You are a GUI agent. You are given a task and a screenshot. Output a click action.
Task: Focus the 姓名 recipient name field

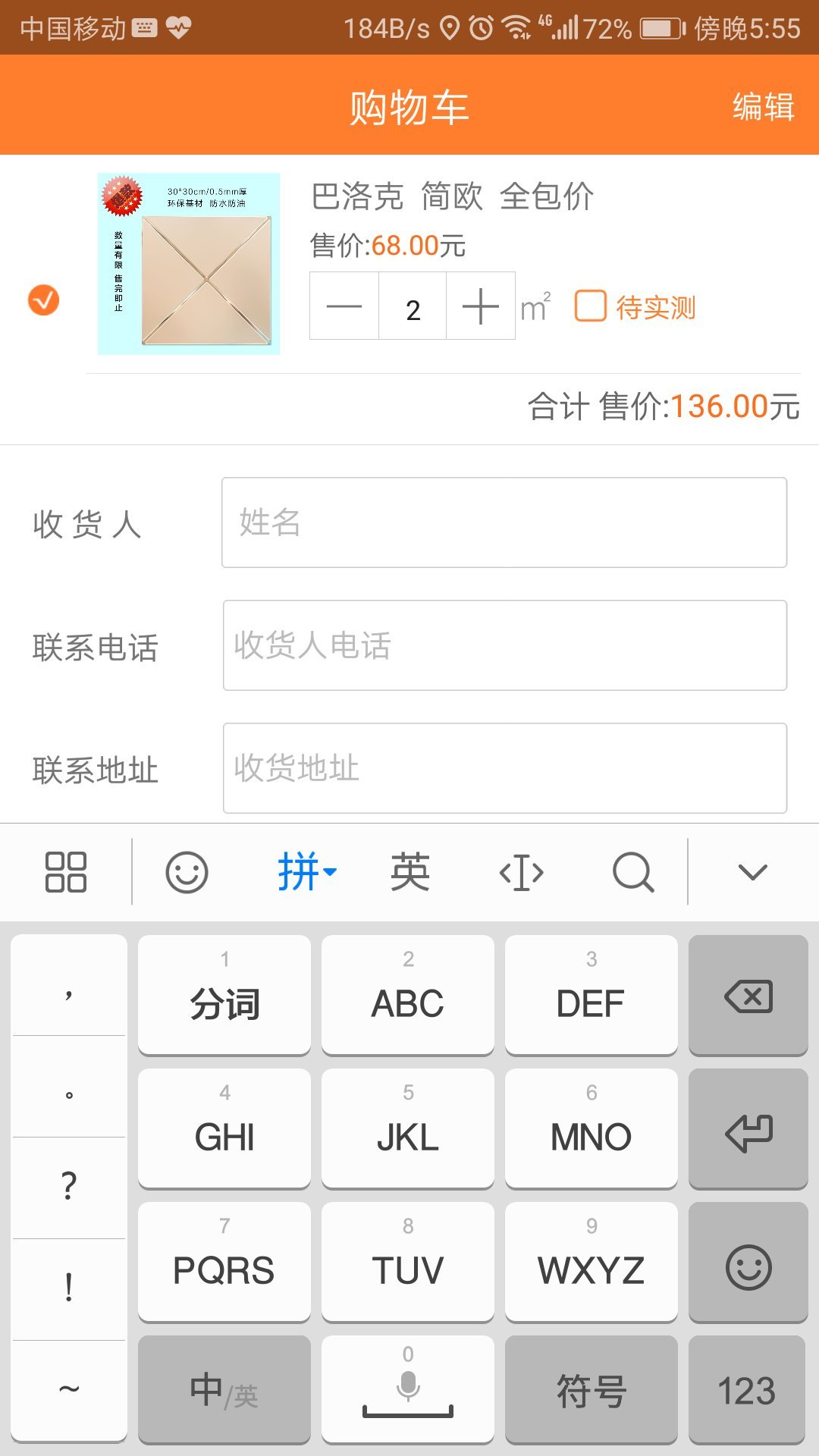pyautogui.click(x=504, y=522)
